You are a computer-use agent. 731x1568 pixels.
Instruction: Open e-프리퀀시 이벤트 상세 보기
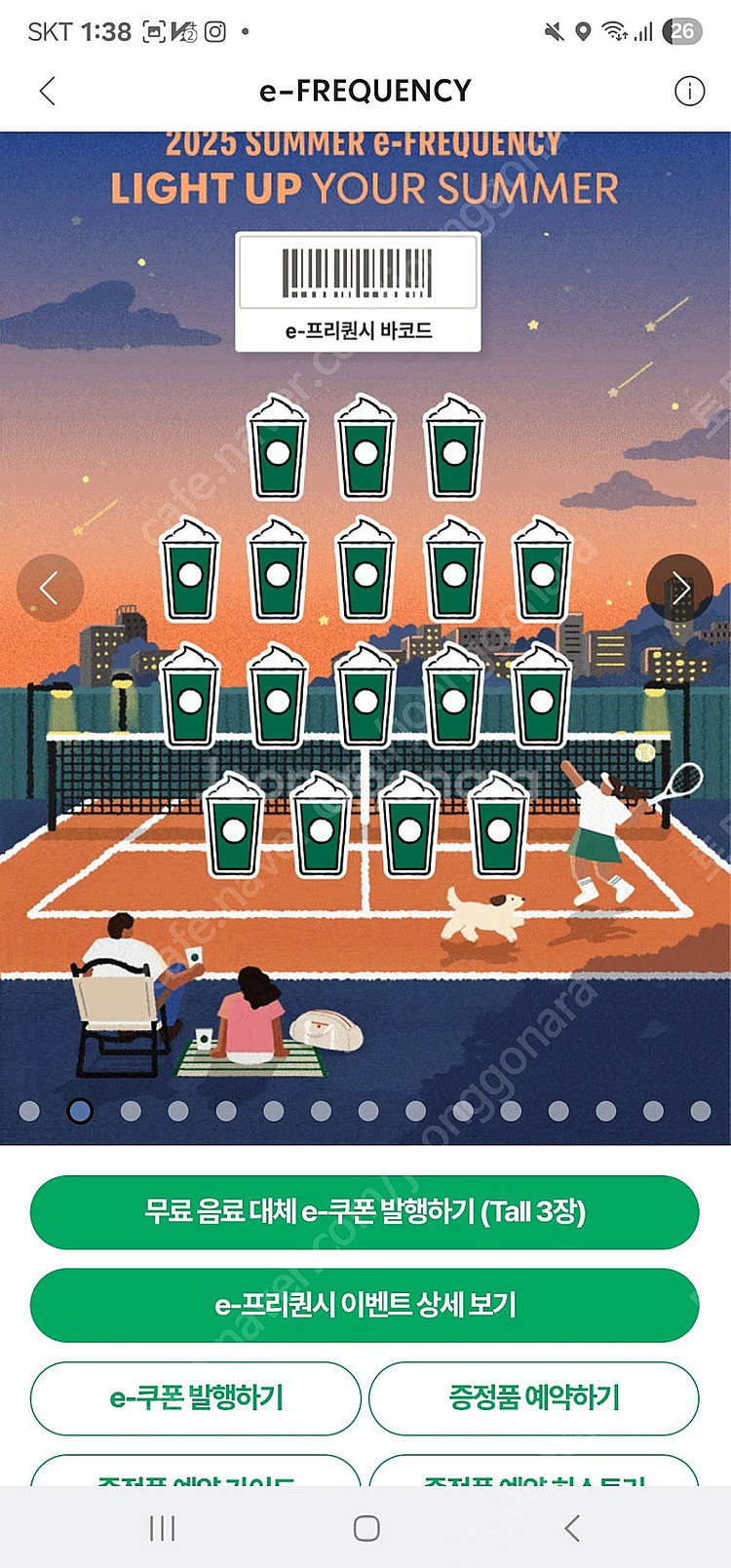365,1304
